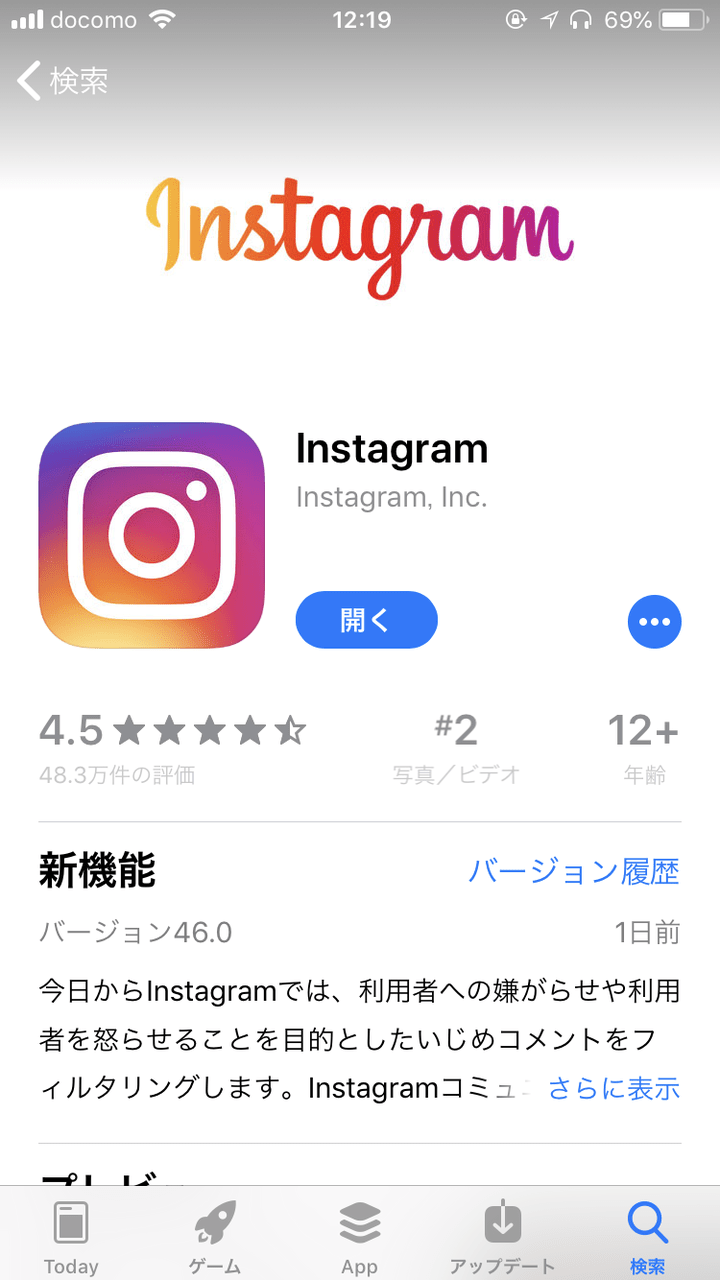Select the ゲーム rocket icon
The width and height of the screenshot is (720, 1280).
tap(214, 1220)
